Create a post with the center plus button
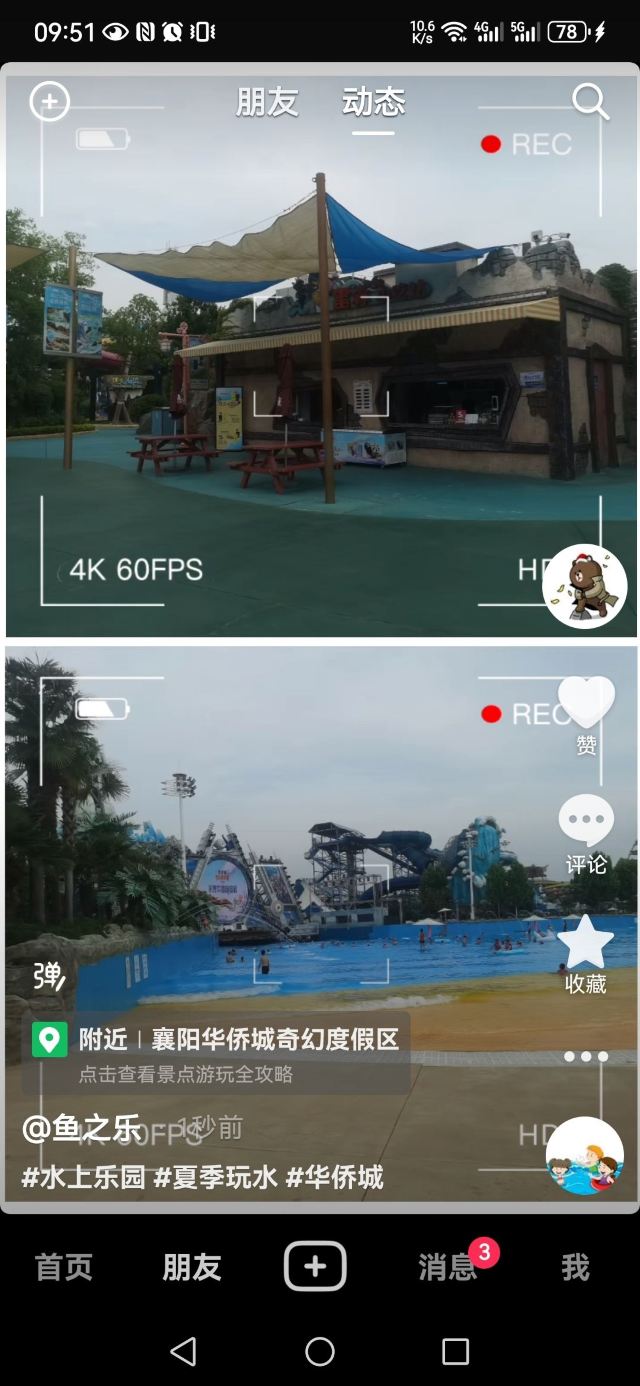This screenshot has height=1386, width=640. coord(315,1267)
